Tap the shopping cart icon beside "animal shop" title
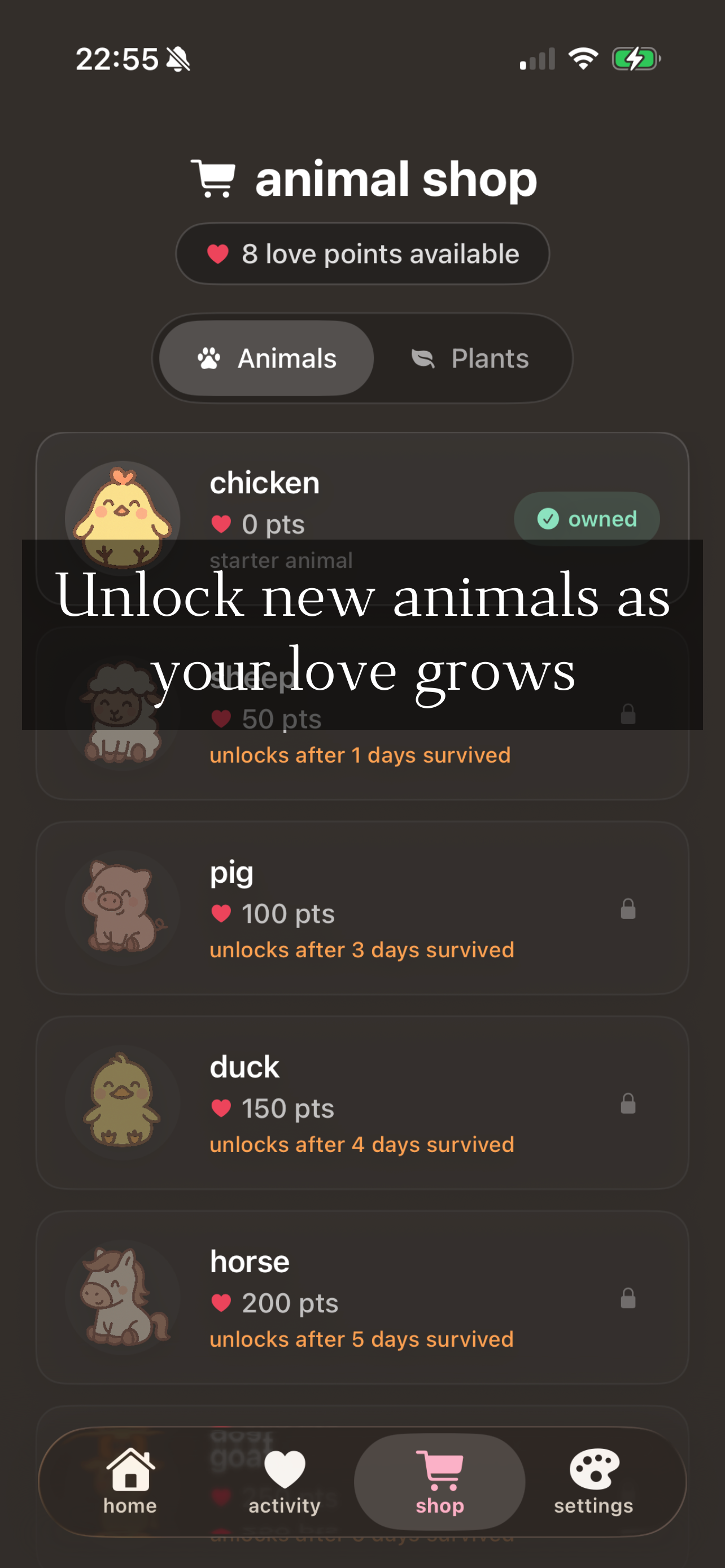The width and height of the screenshot is (725, 1568). tap(216, 179)
